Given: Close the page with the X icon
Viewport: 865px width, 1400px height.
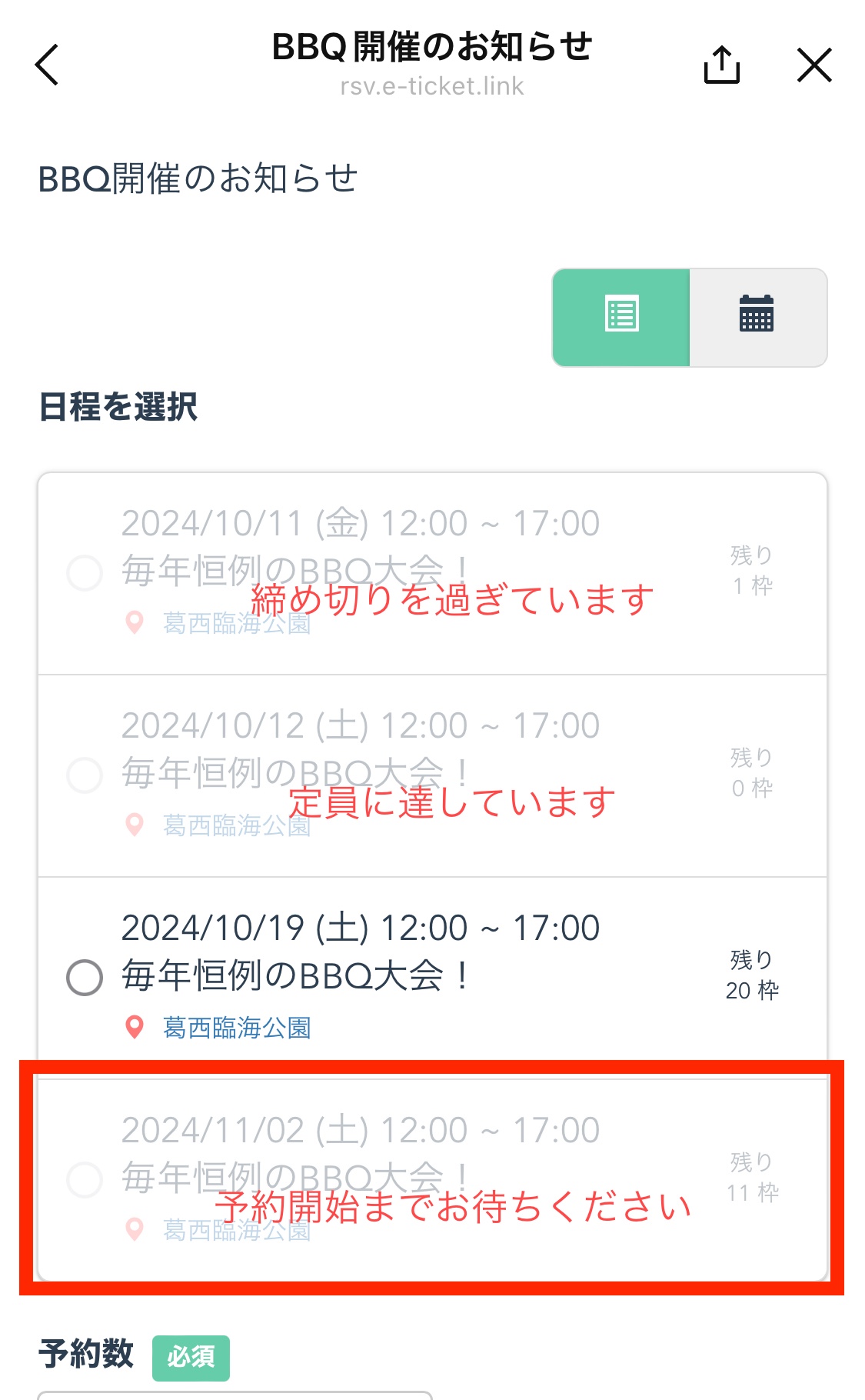Looking at the screenshot, I should 814,65.
